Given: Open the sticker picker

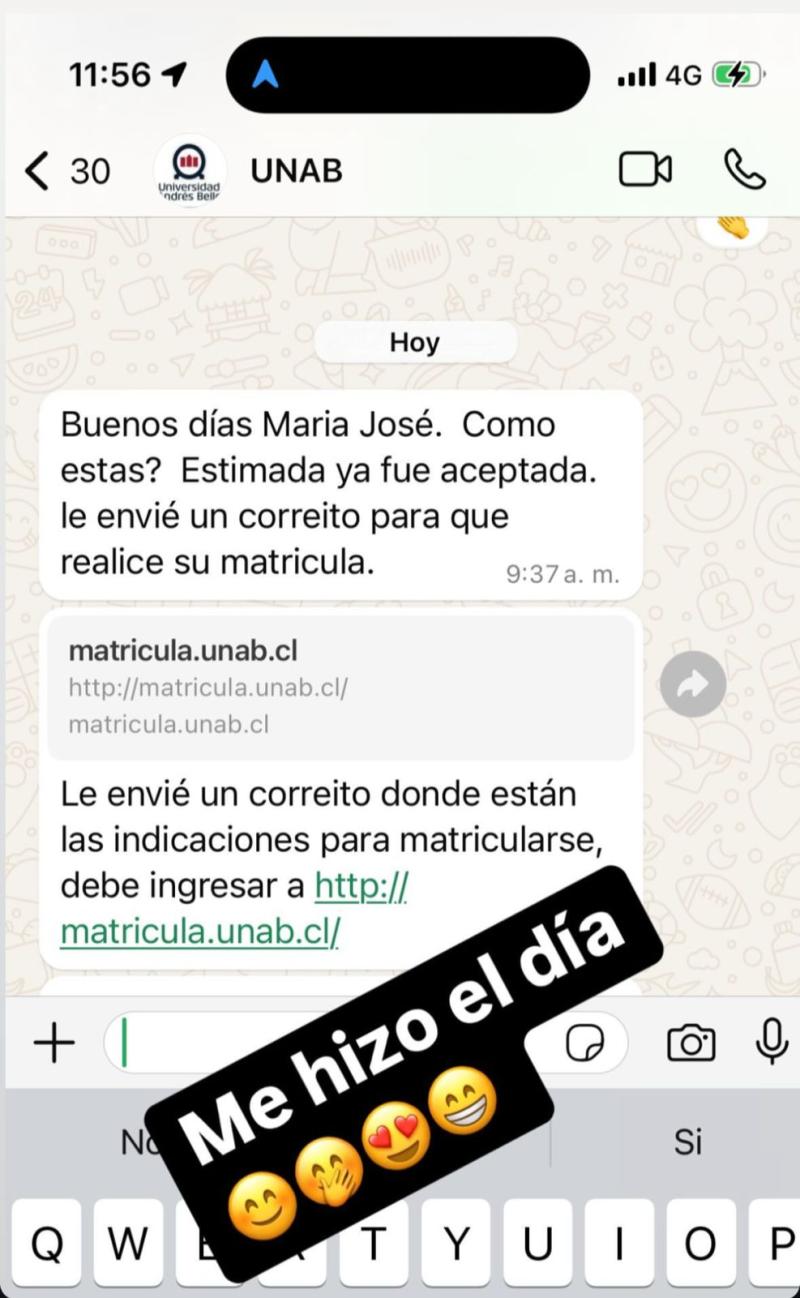Looking at the screenshot, I should coord(584,1042).
